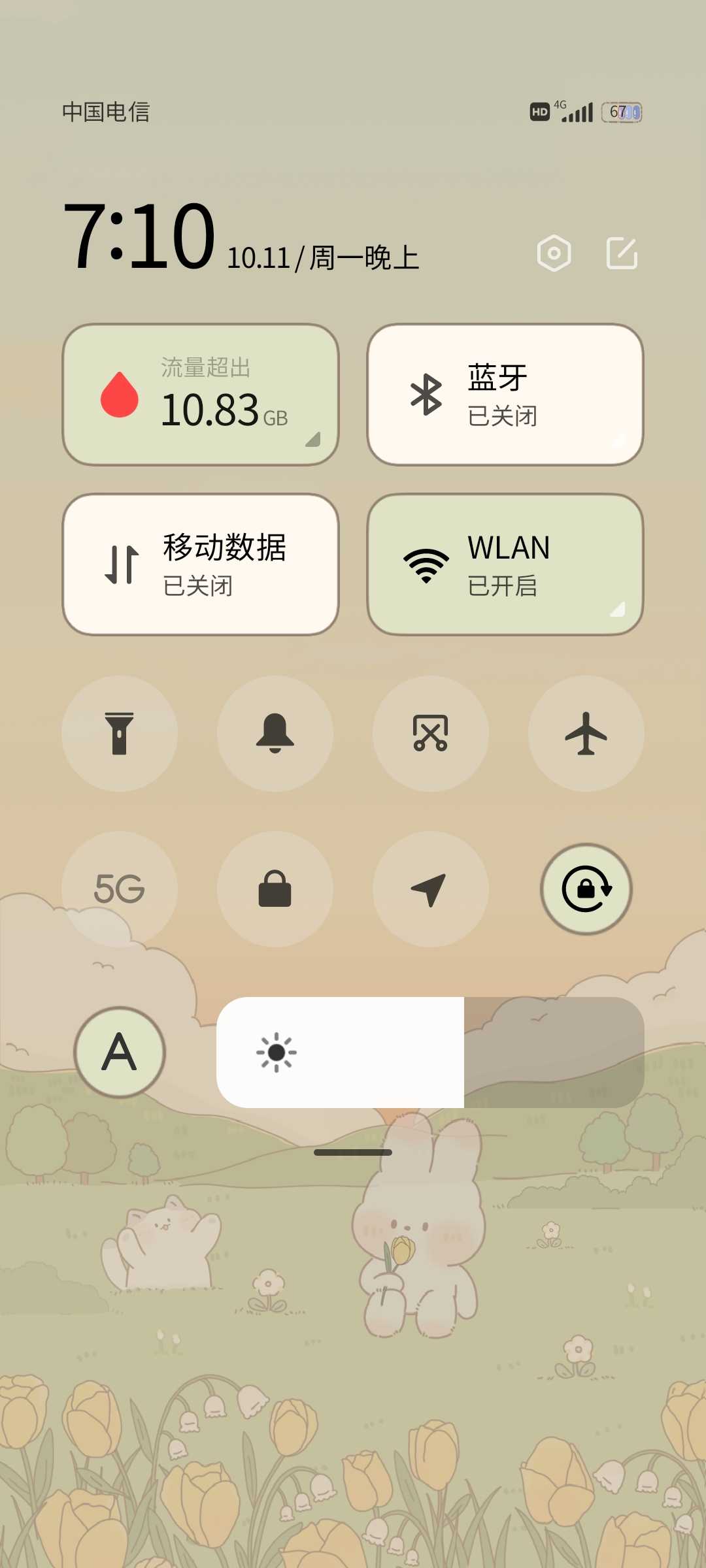Screen dimensions: 706x1568
Task: Enable airplane mode
Action: 586,734
